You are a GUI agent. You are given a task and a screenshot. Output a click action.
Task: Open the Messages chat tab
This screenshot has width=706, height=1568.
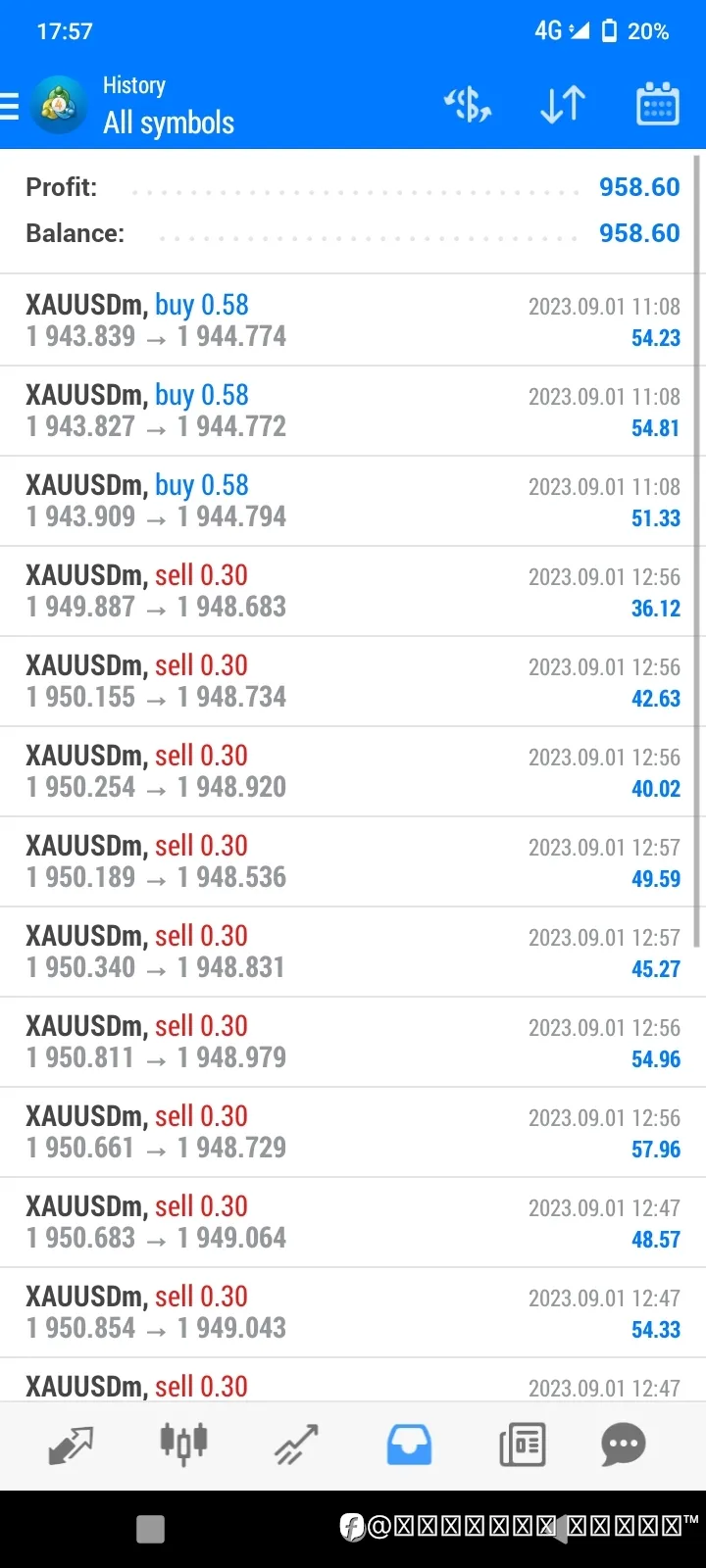coord(624,1445)
